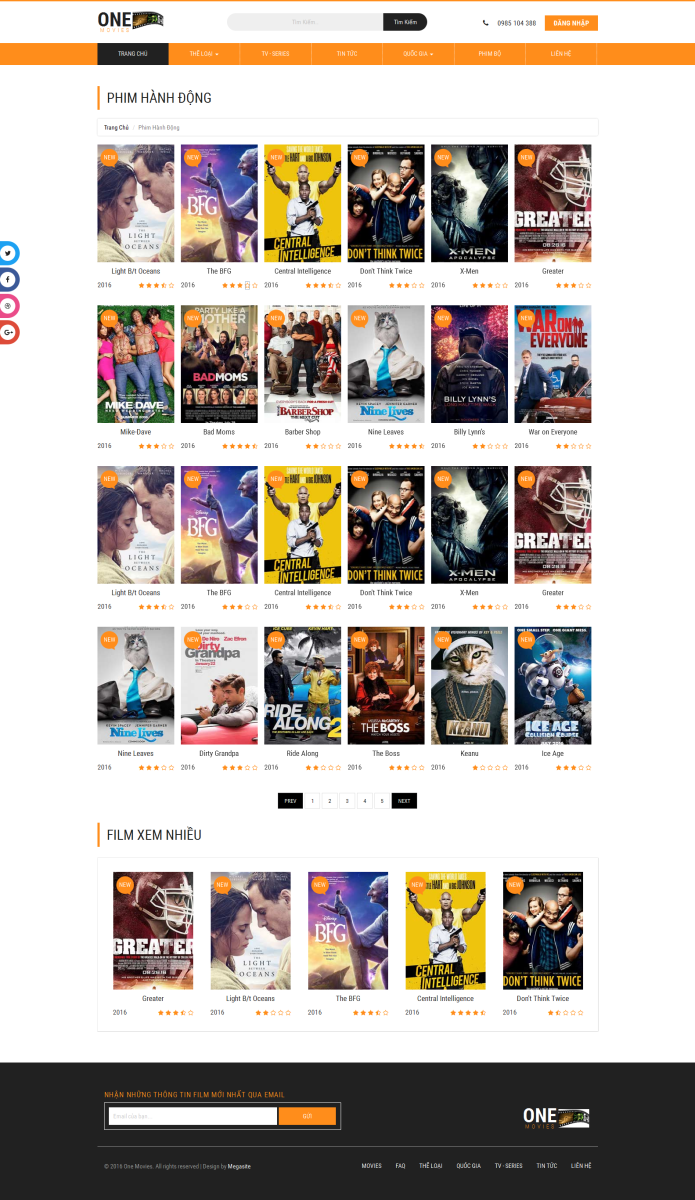
Task: Tap the newsletter email input field
Action: click(x=192, y=1116)
